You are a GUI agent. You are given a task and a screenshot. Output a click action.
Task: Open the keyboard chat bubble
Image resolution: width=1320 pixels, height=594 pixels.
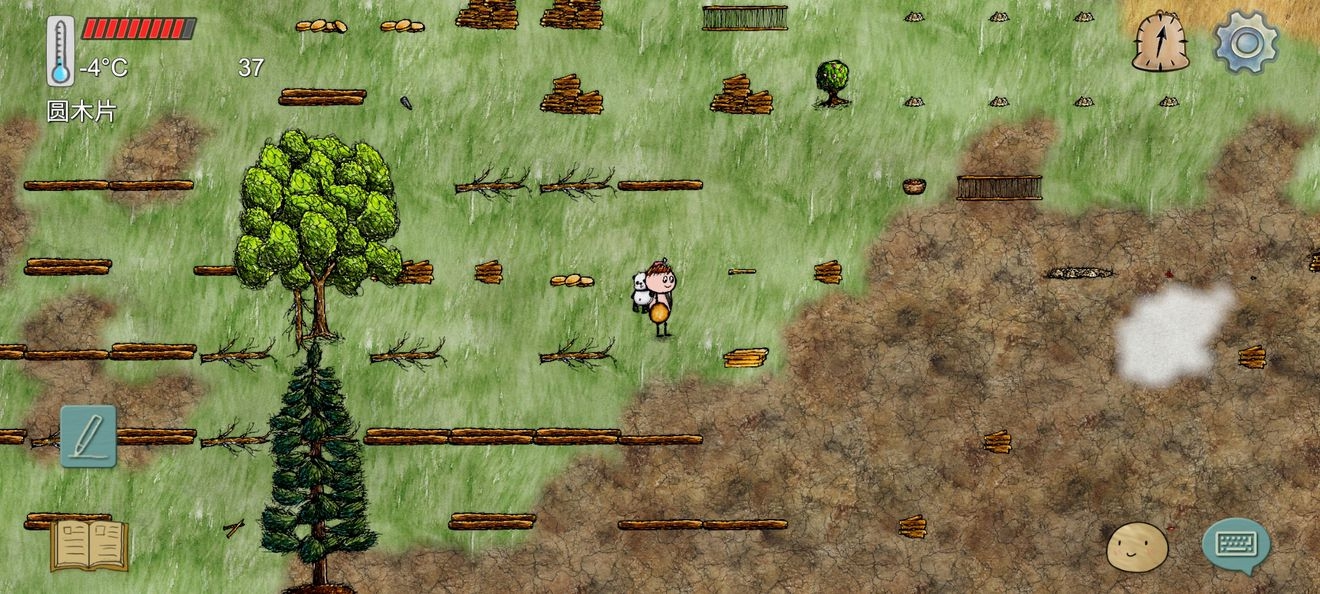(x=1236, y=544)
